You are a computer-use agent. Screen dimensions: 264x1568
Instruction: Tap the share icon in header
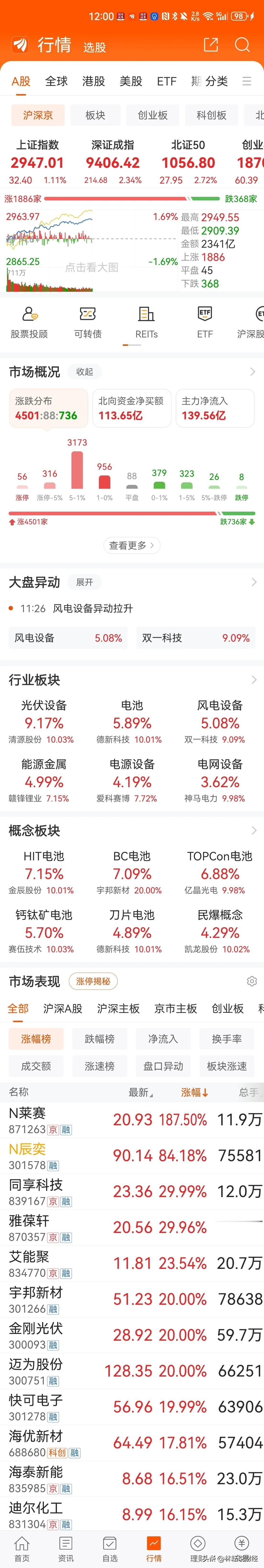[x=210, y=45]
